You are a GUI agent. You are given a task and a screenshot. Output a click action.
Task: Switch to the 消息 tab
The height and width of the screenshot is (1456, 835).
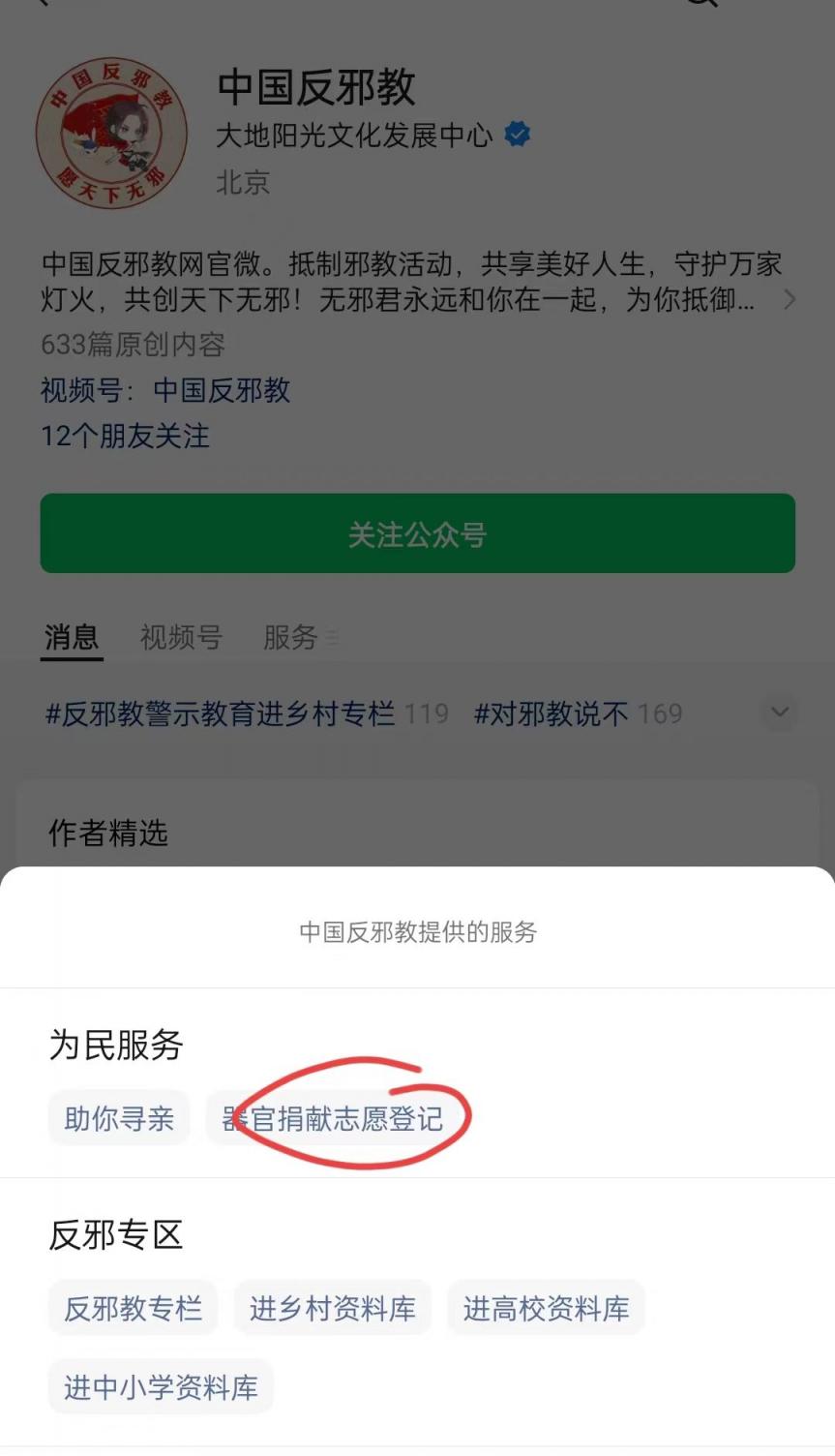tap(72, 637)
